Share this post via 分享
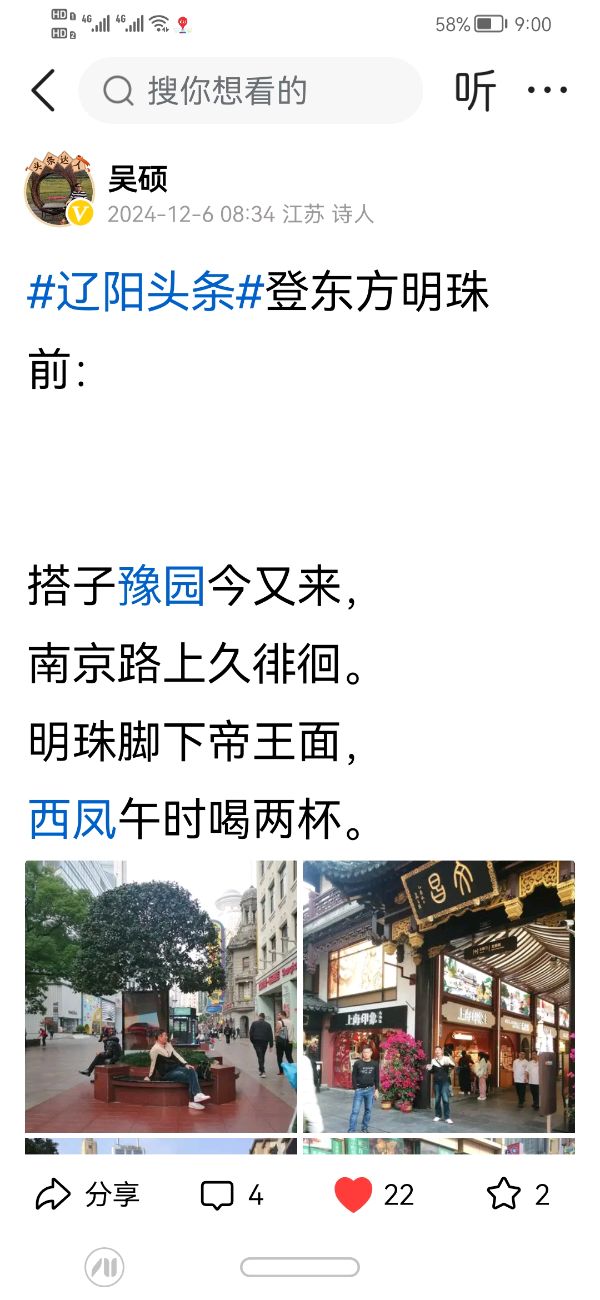This screenshot has height=1300, width=600. (x=87, y=1194)
